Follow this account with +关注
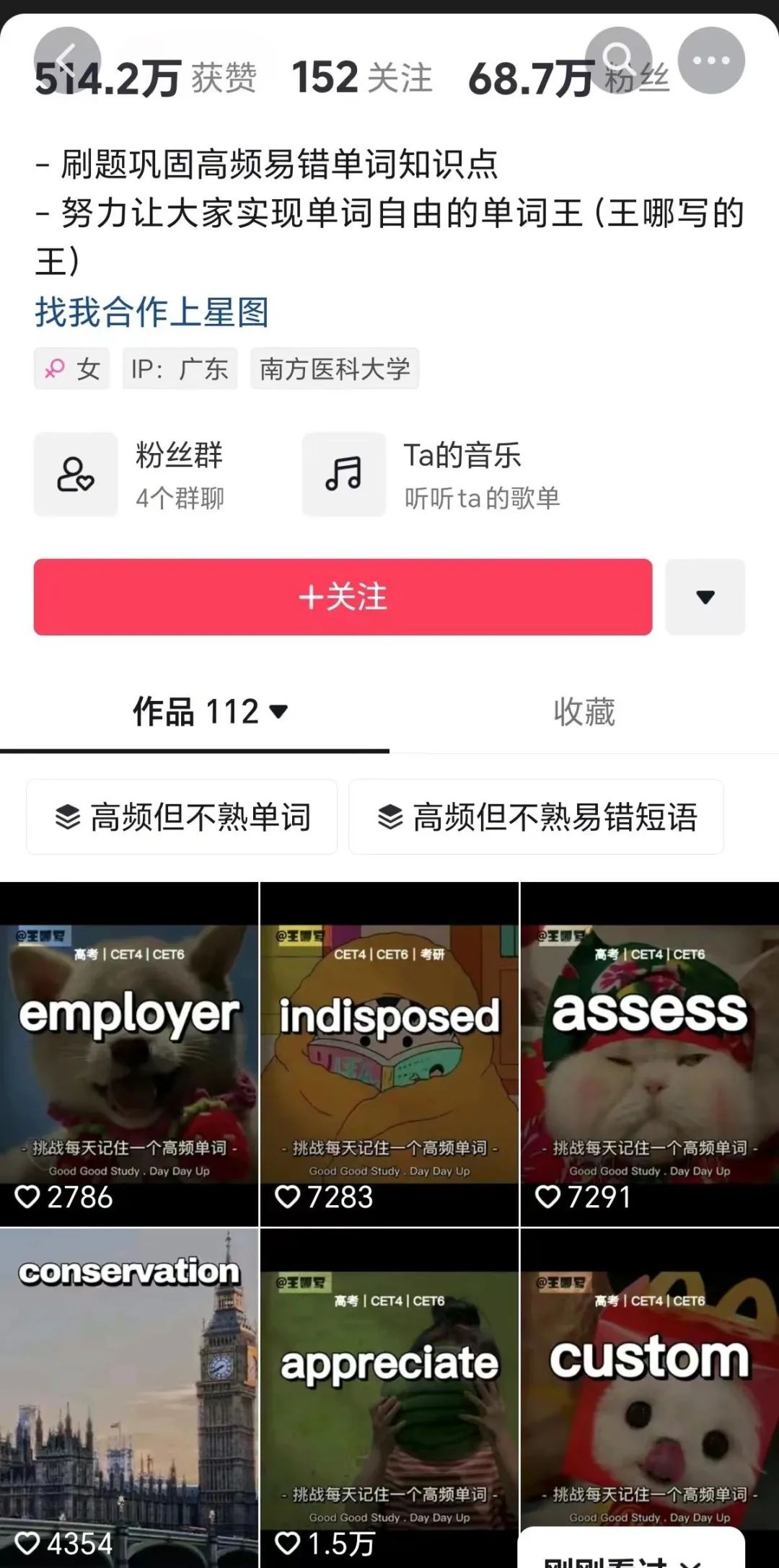Image resolution: width=779 pixels, height=1568 pixels. [x=343, y=596]
